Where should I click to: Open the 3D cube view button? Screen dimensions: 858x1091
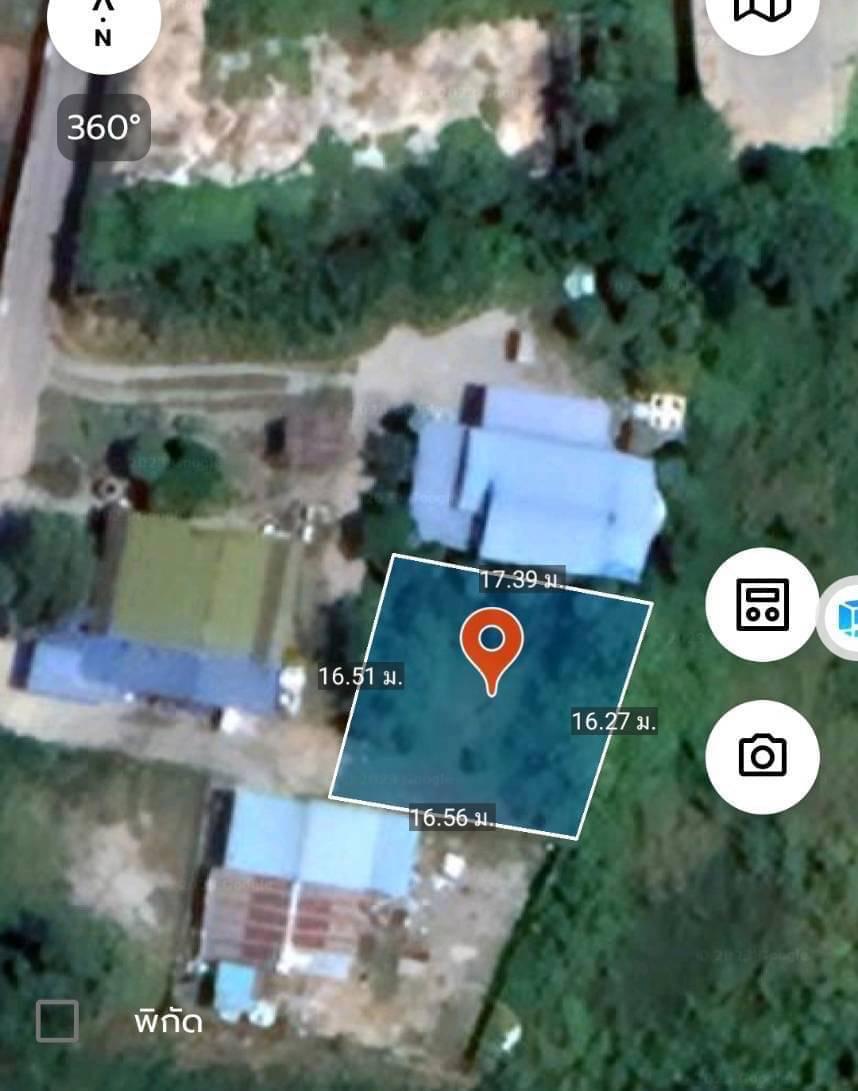(x=842, y=616)
